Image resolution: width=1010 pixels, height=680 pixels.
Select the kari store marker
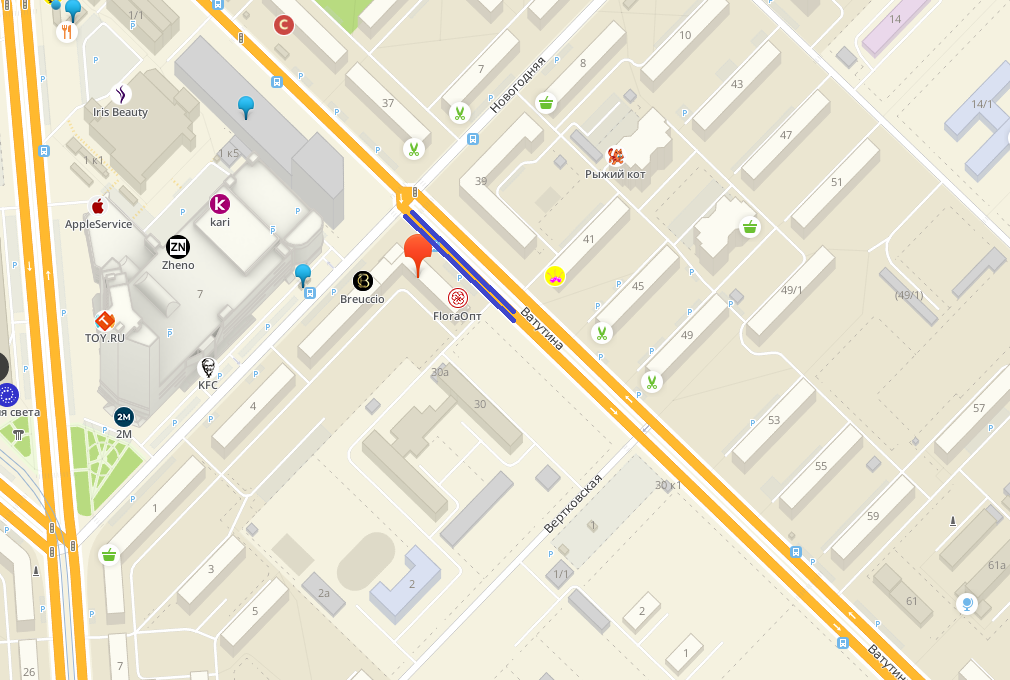pyautogui.click(x=220, y=204)
